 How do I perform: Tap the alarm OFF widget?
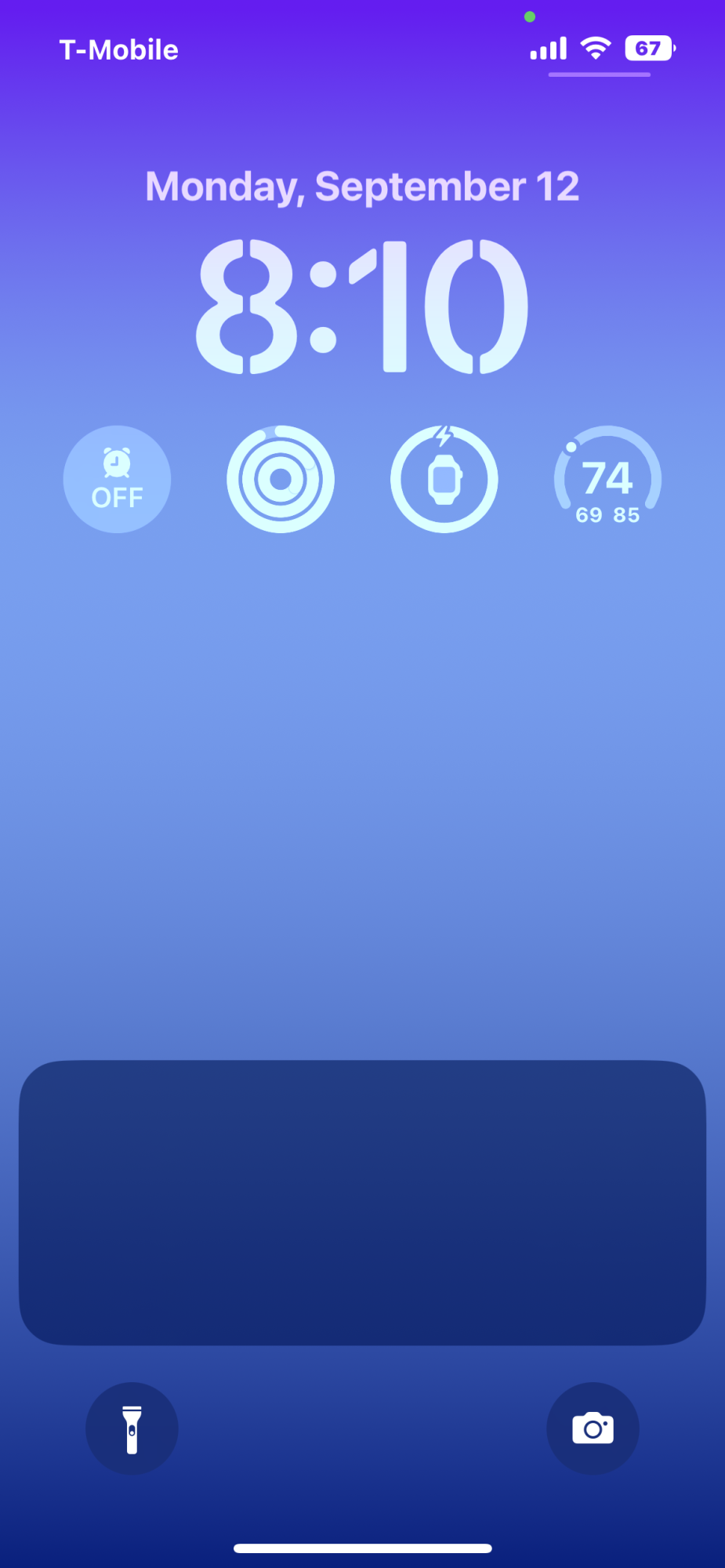point(117,479)
